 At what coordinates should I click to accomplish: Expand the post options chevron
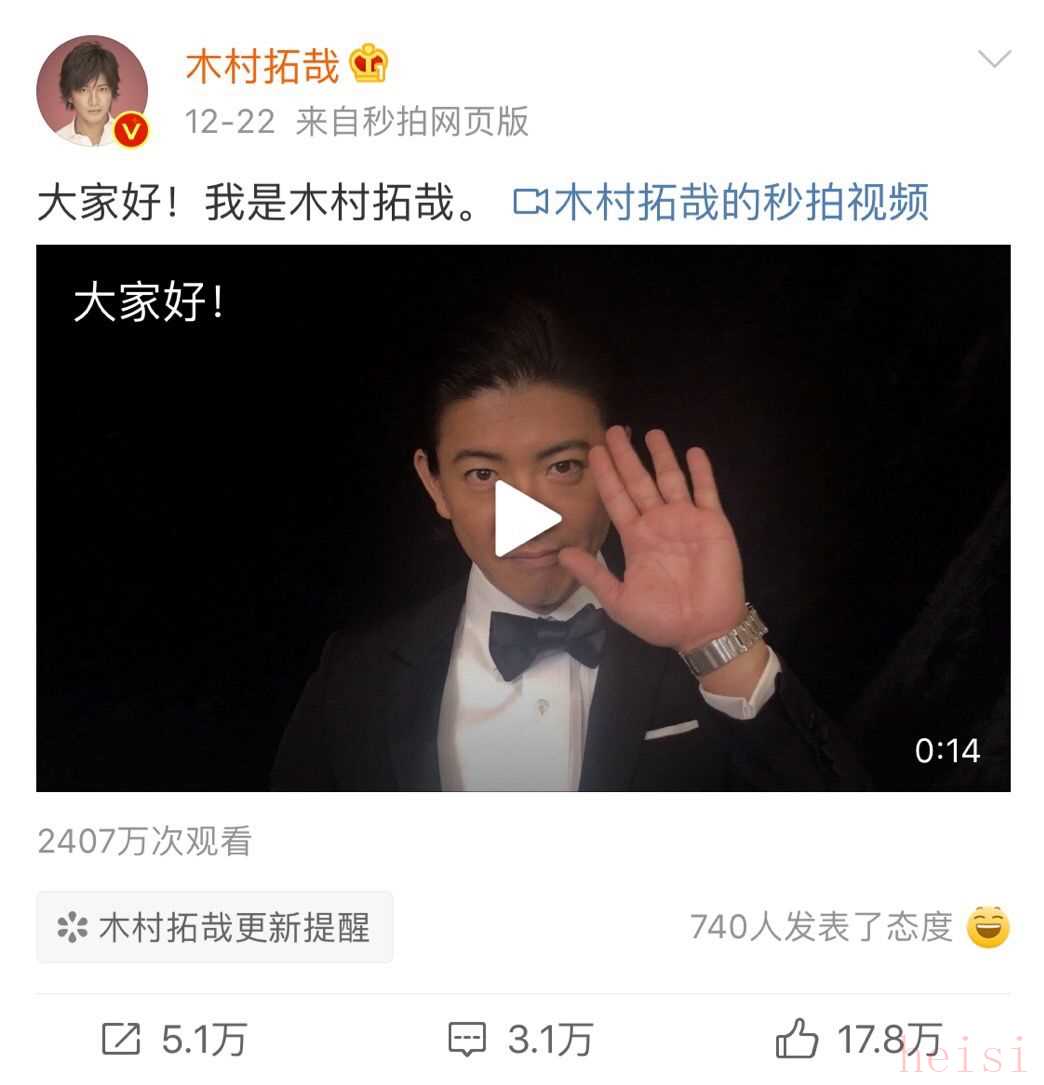(994, 60)
